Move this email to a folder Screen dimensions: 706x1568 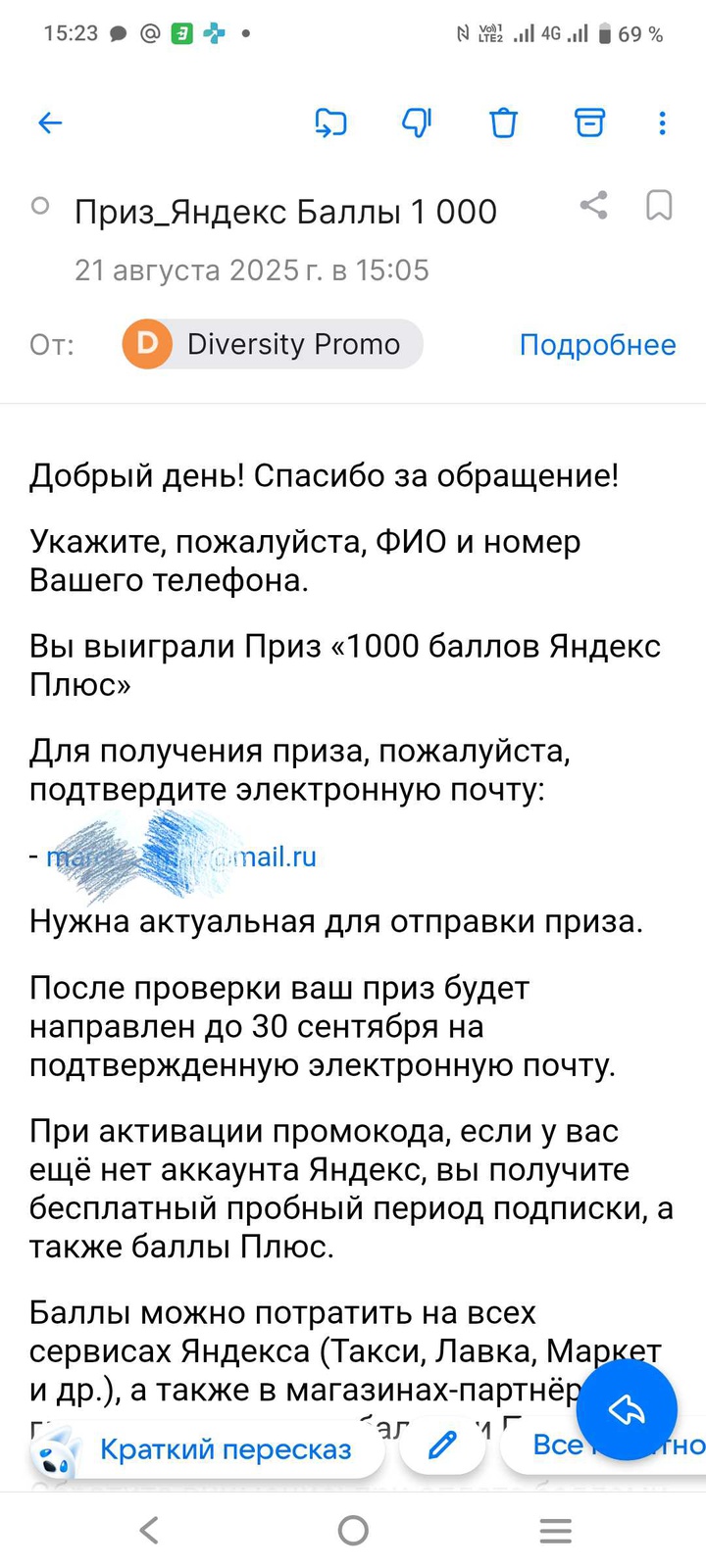[x=330, y=122]
